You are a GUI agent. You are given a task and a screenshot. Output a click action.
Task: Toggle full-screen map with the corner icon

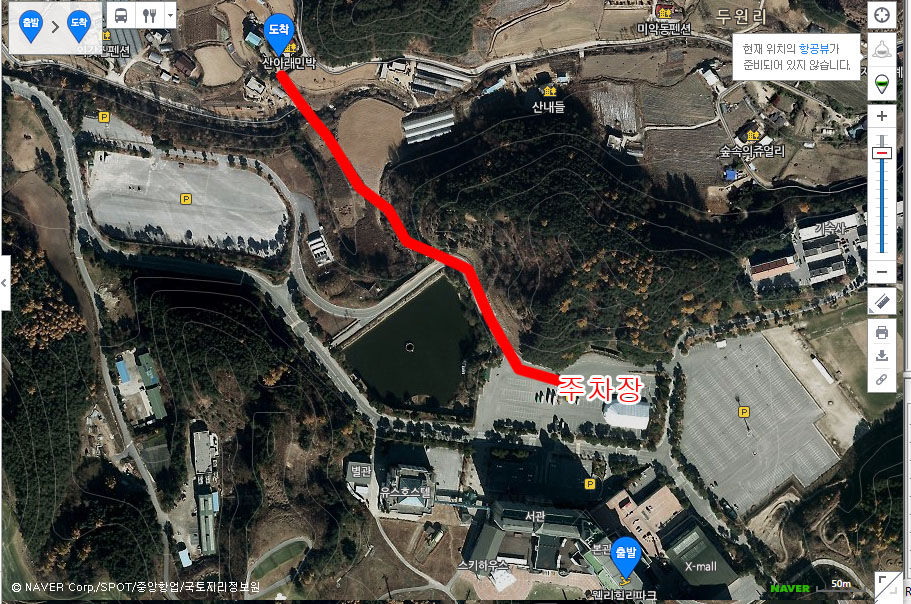coord(886,585)
